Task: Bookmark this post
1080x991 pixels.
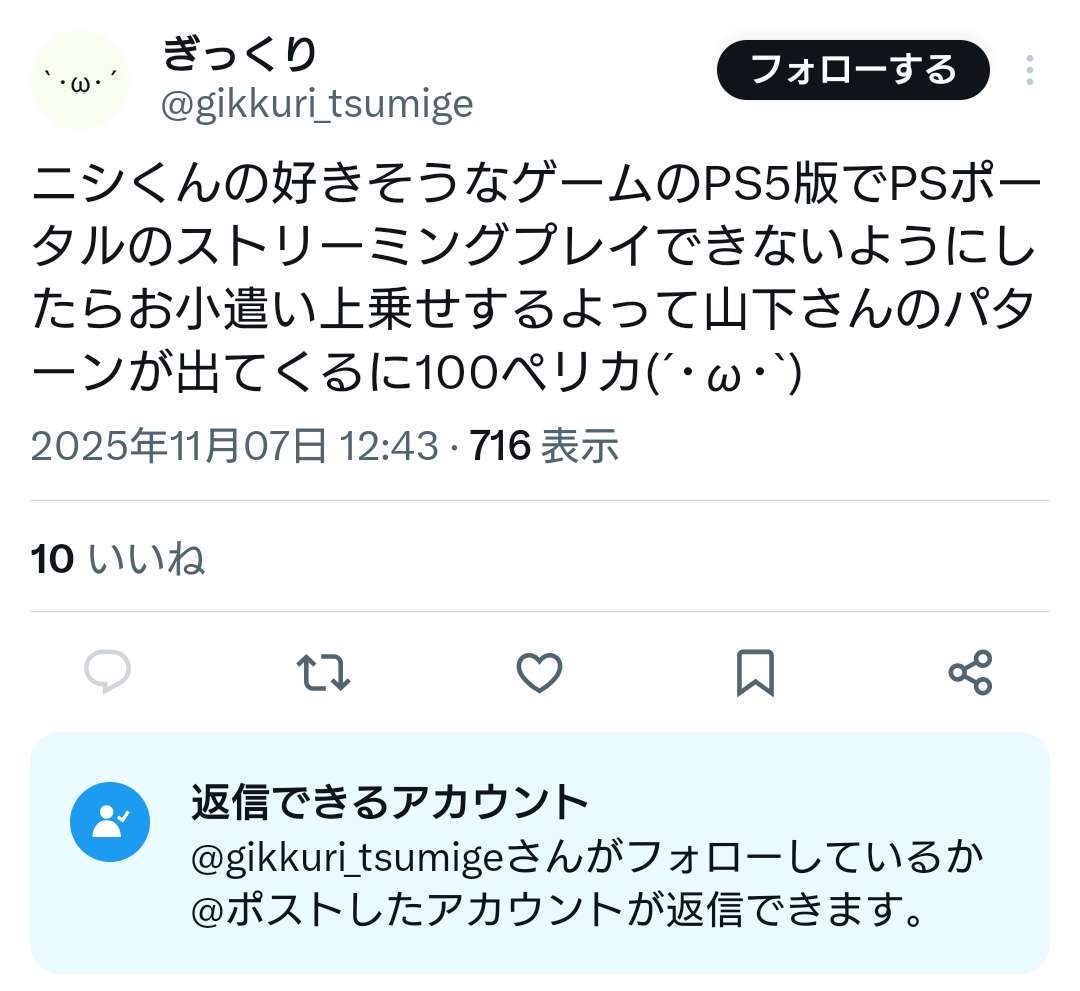Action: point(755,673)
